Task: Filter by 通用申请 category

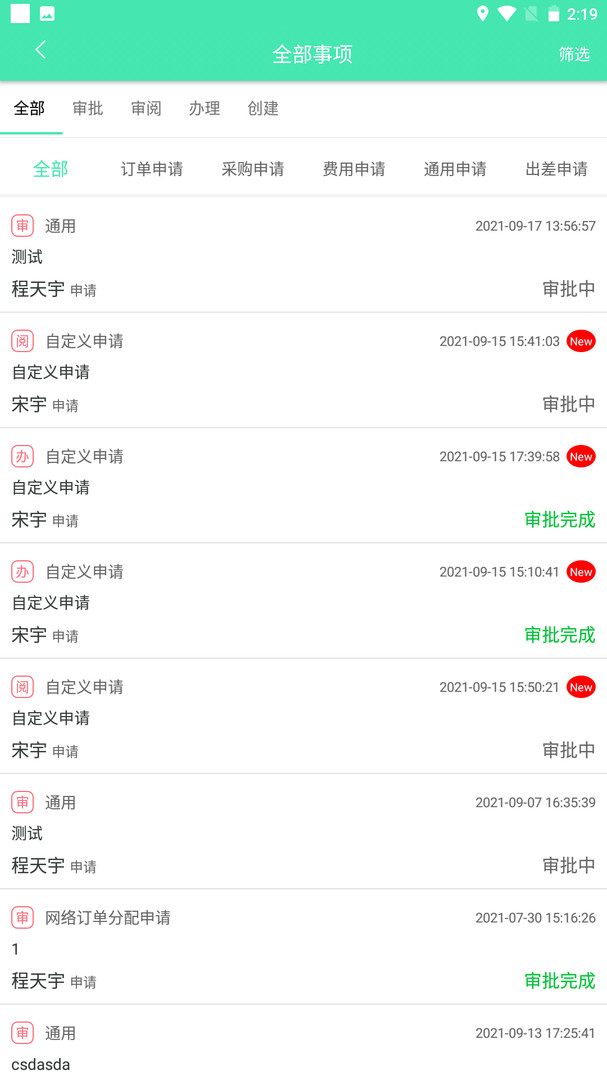Action: coord(455,169)
